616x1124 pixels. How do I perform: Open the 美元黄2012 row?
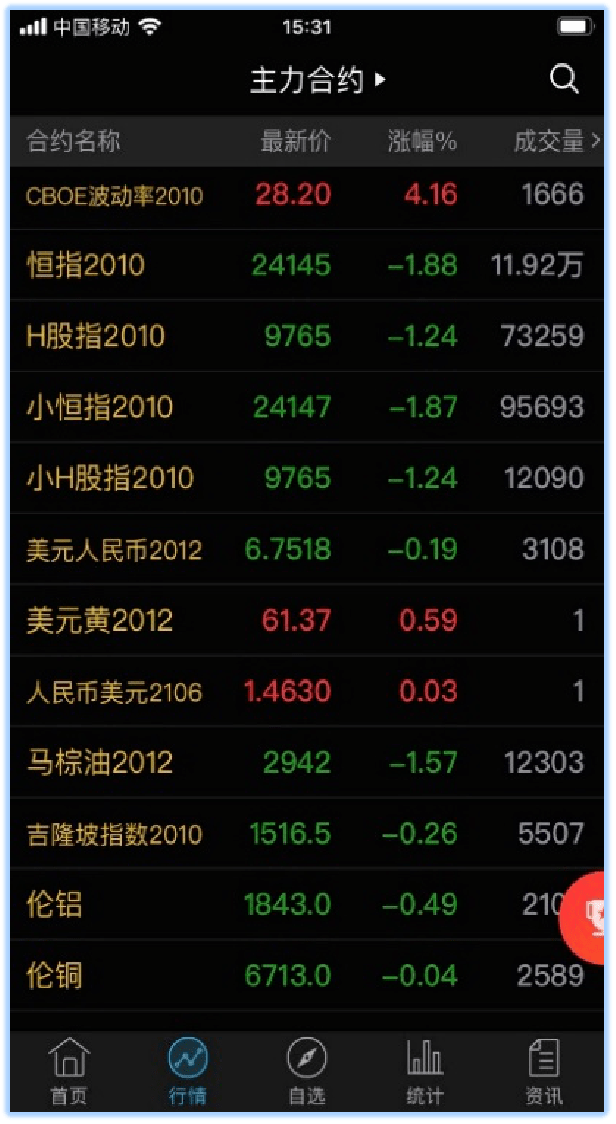pyautogui.click(x=307, y=620)
